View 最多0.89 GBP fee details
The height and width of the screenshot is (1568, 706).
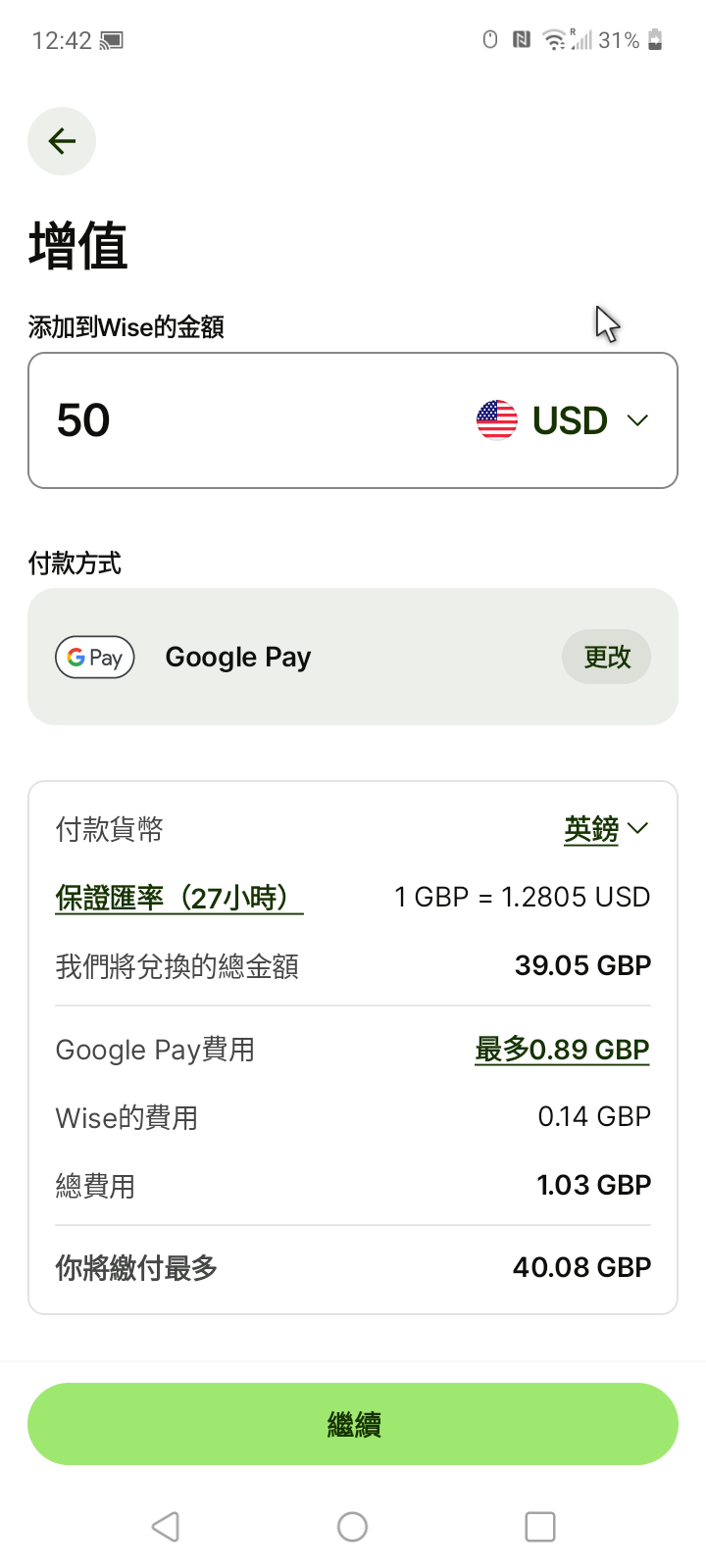pyautogui.click(x=562, y=1050)
